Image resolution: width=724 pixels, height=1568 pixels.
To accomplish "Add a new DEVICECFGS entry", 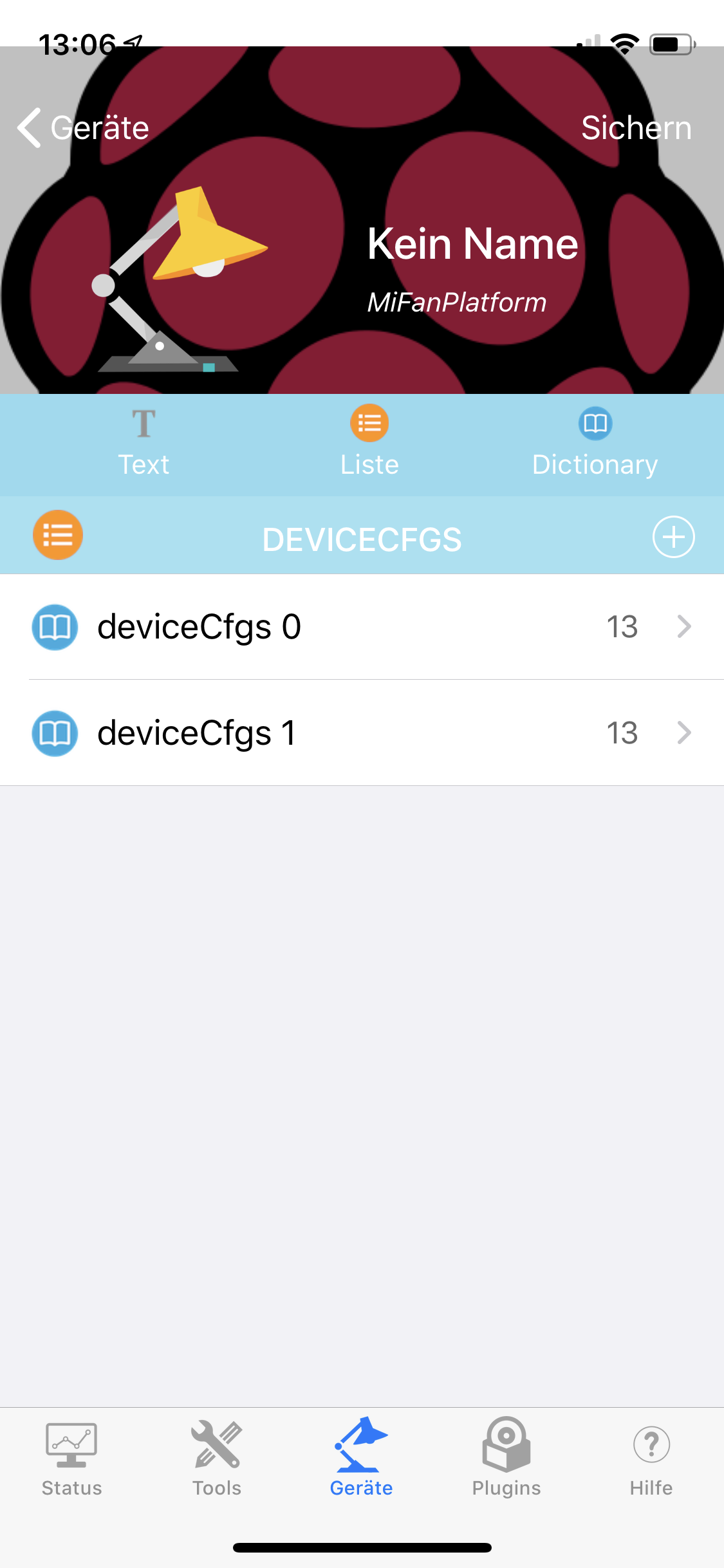I will 673,537.
